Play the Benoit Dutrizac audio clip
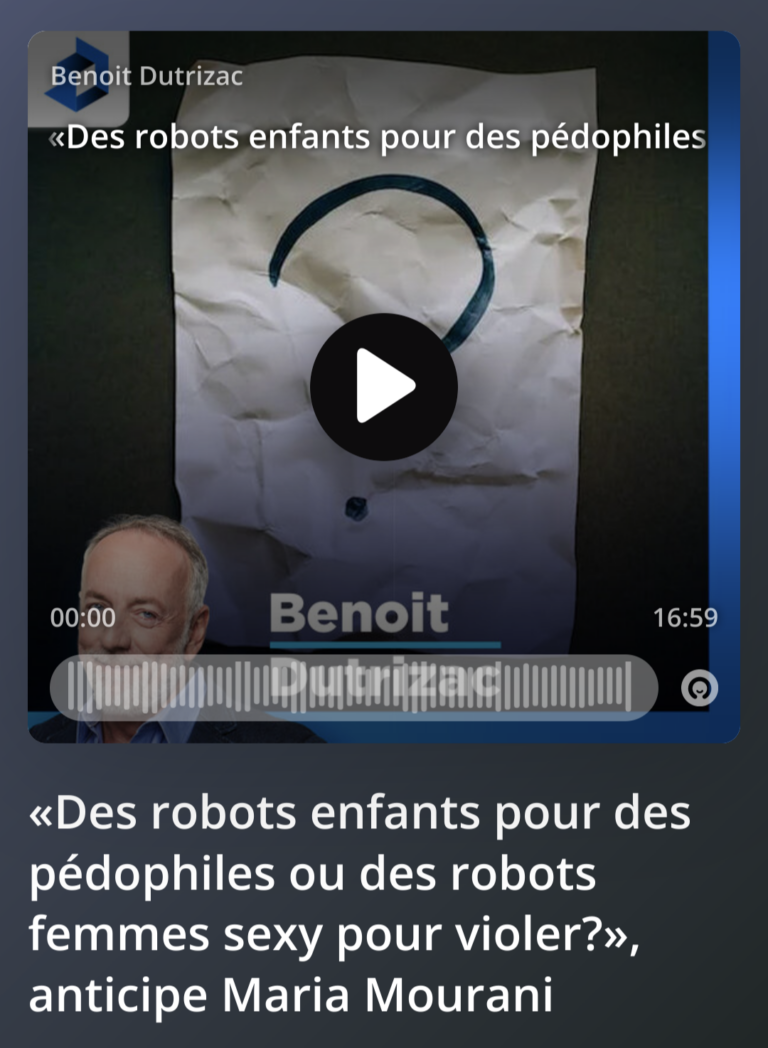 point(384,387)
